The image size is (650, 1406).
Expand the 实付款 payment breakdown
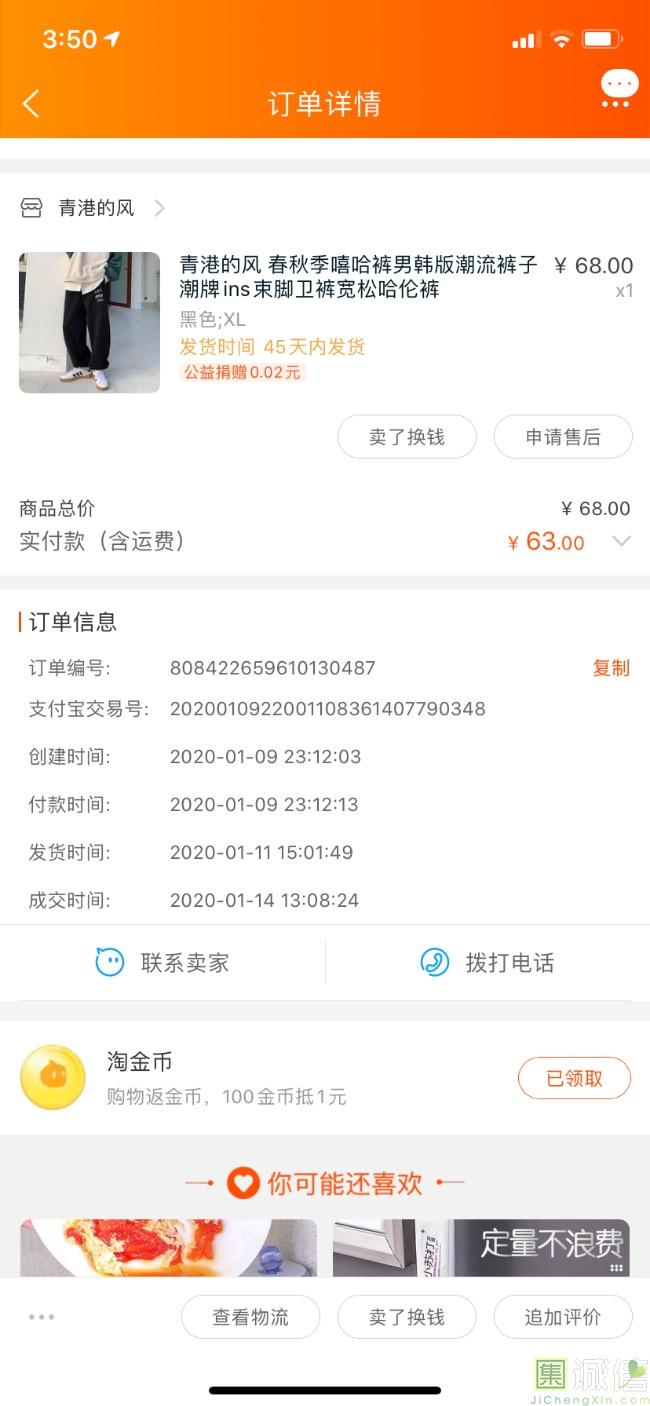621,541
